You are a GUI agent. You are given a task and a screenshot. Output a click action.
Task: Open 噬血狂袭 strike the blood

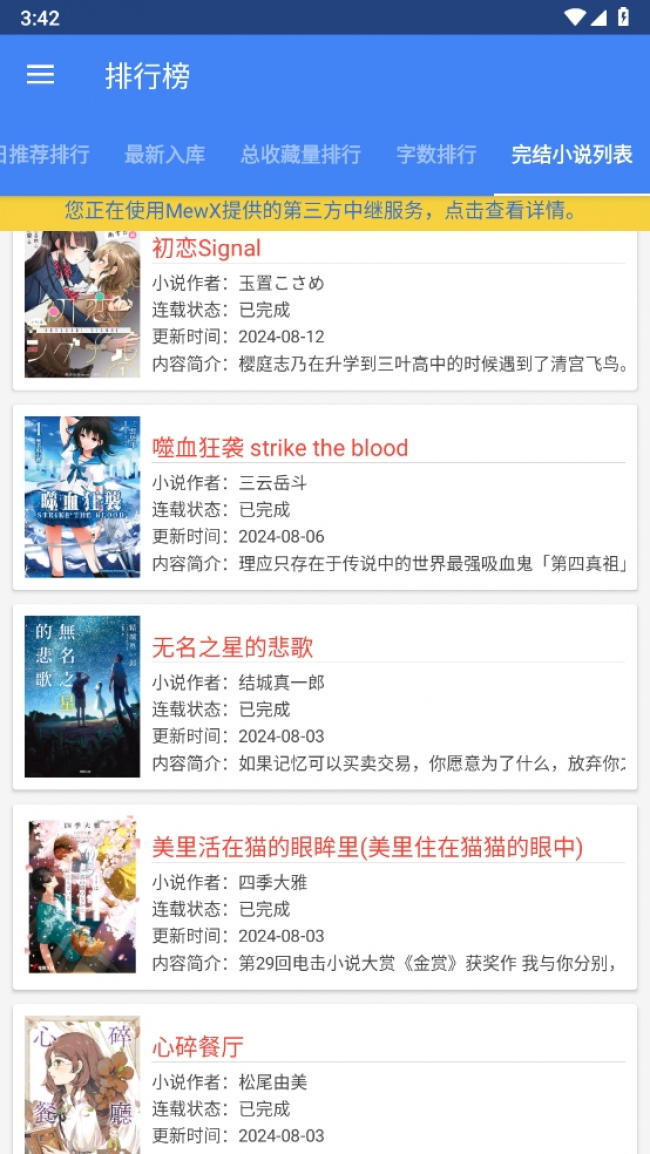point(325,497)
